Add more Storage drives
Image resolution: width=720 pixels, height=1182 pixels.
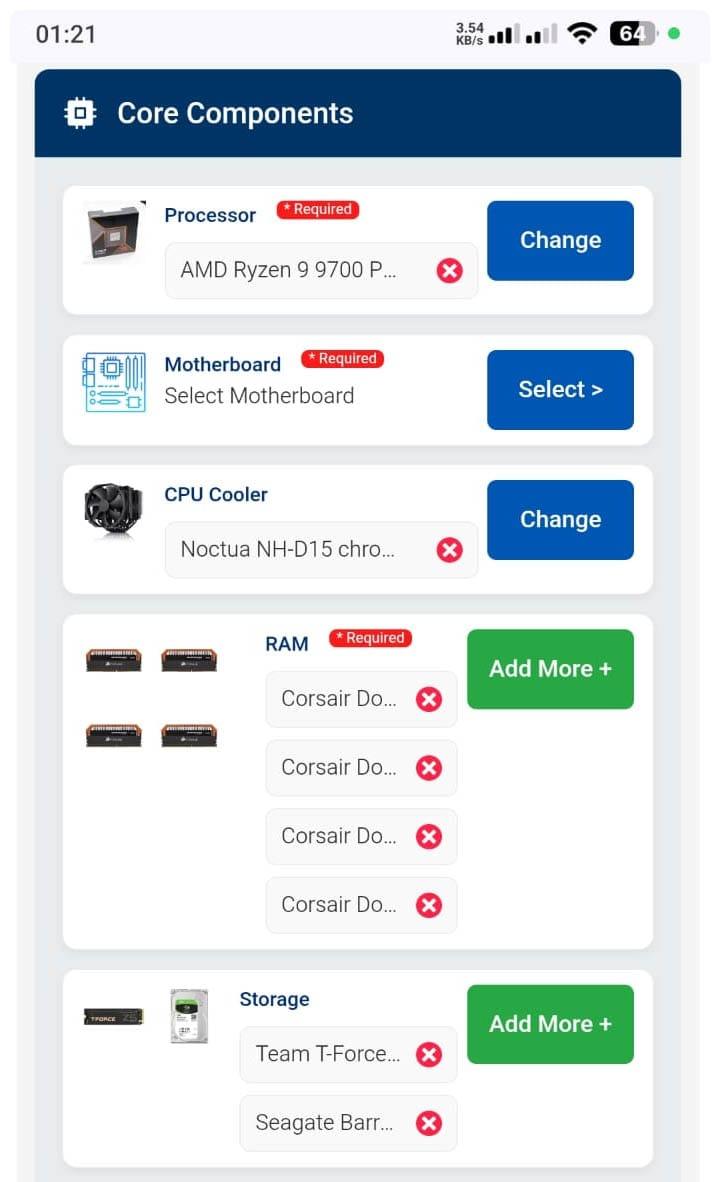(x=550, y=1024)
